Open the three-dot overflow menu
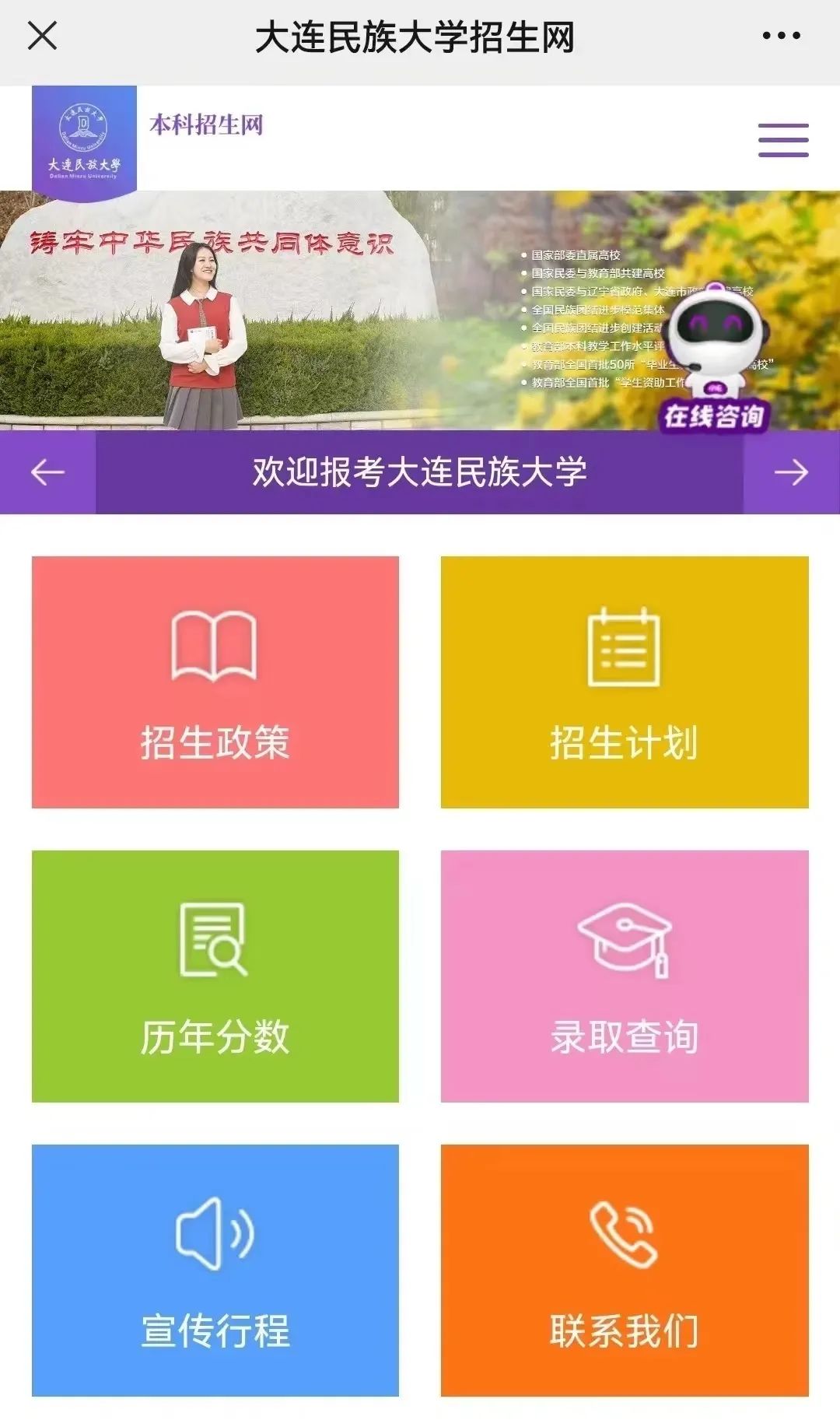 (781, 36)
